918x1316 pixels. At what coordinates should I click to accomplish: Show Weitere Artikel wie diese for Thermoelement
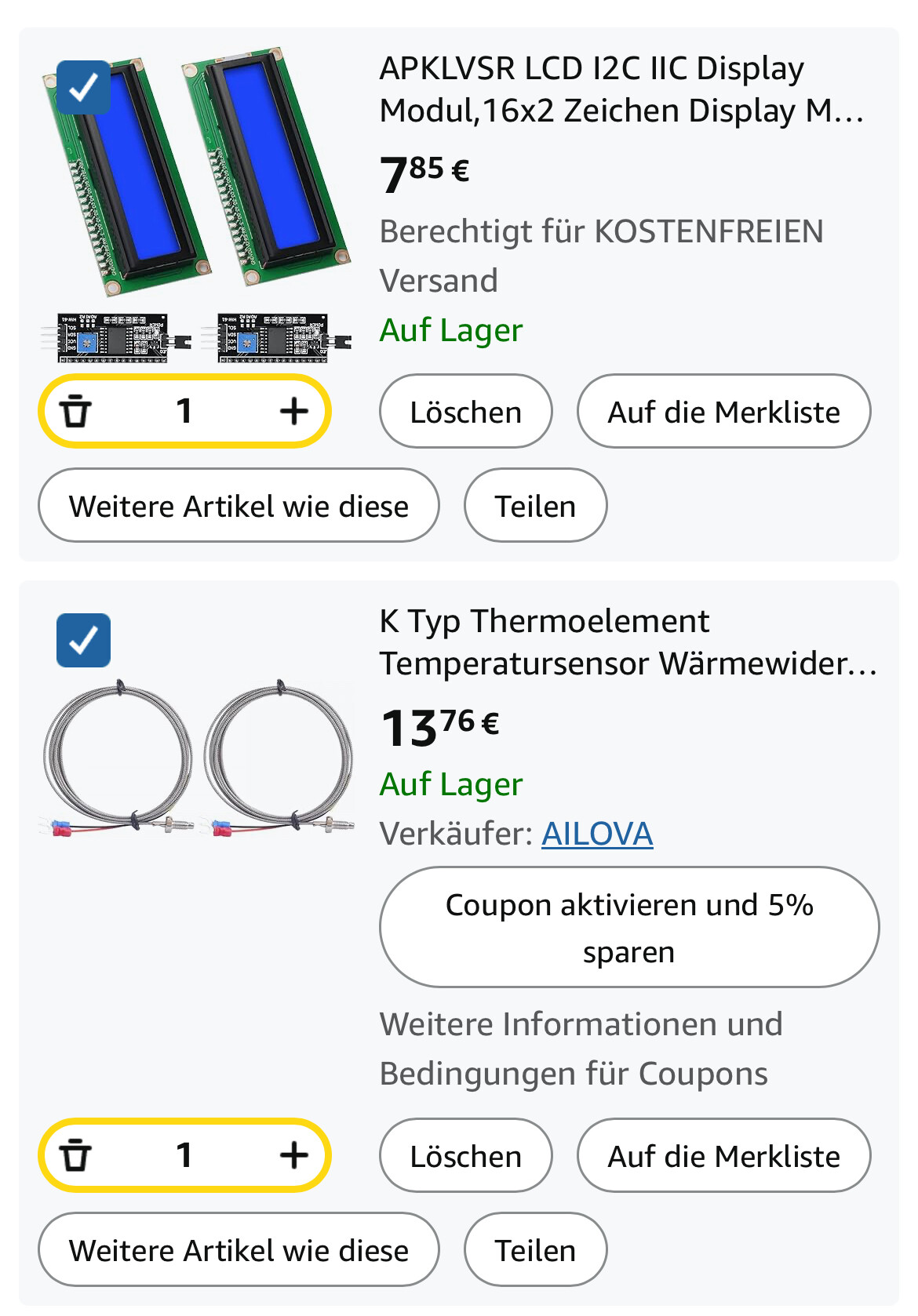pos(239,1250)
